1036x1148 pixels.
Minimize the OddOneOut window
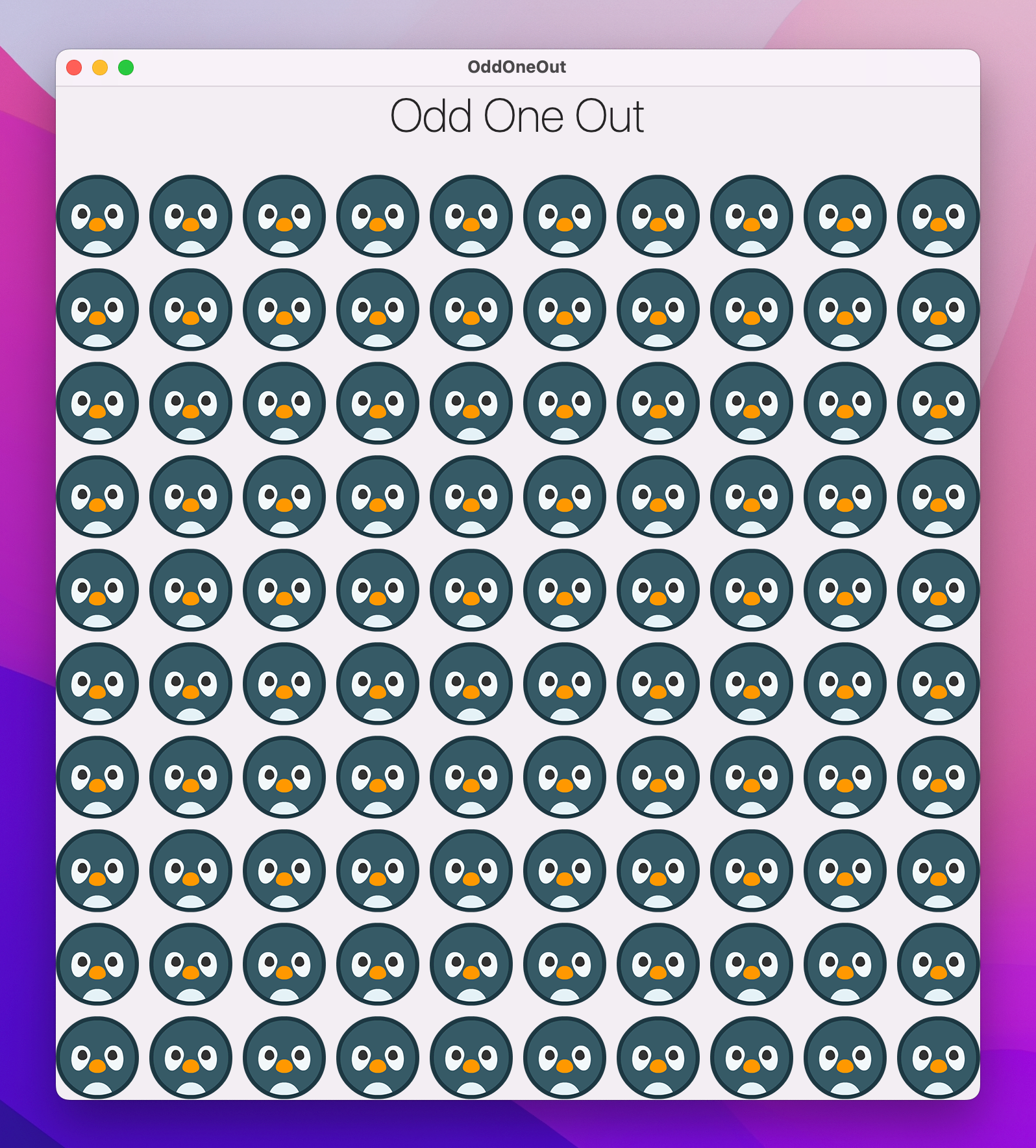[101, 66]
